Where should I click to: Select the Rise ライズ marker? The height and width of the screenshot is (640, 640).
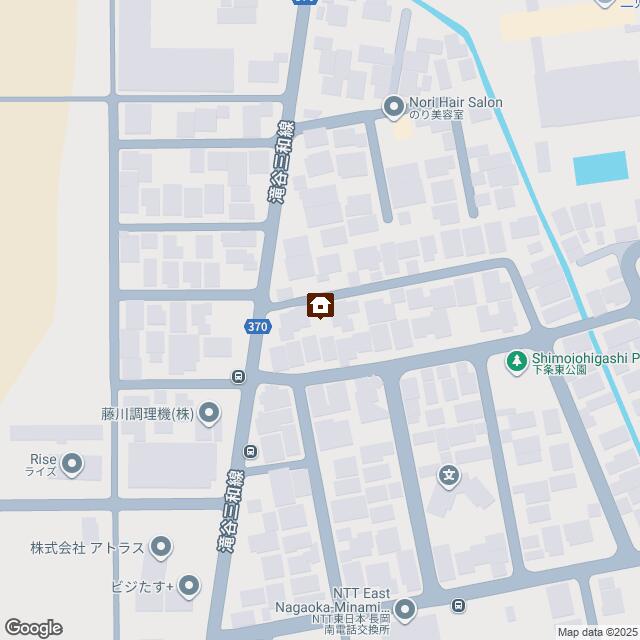[x=72, y=463]
